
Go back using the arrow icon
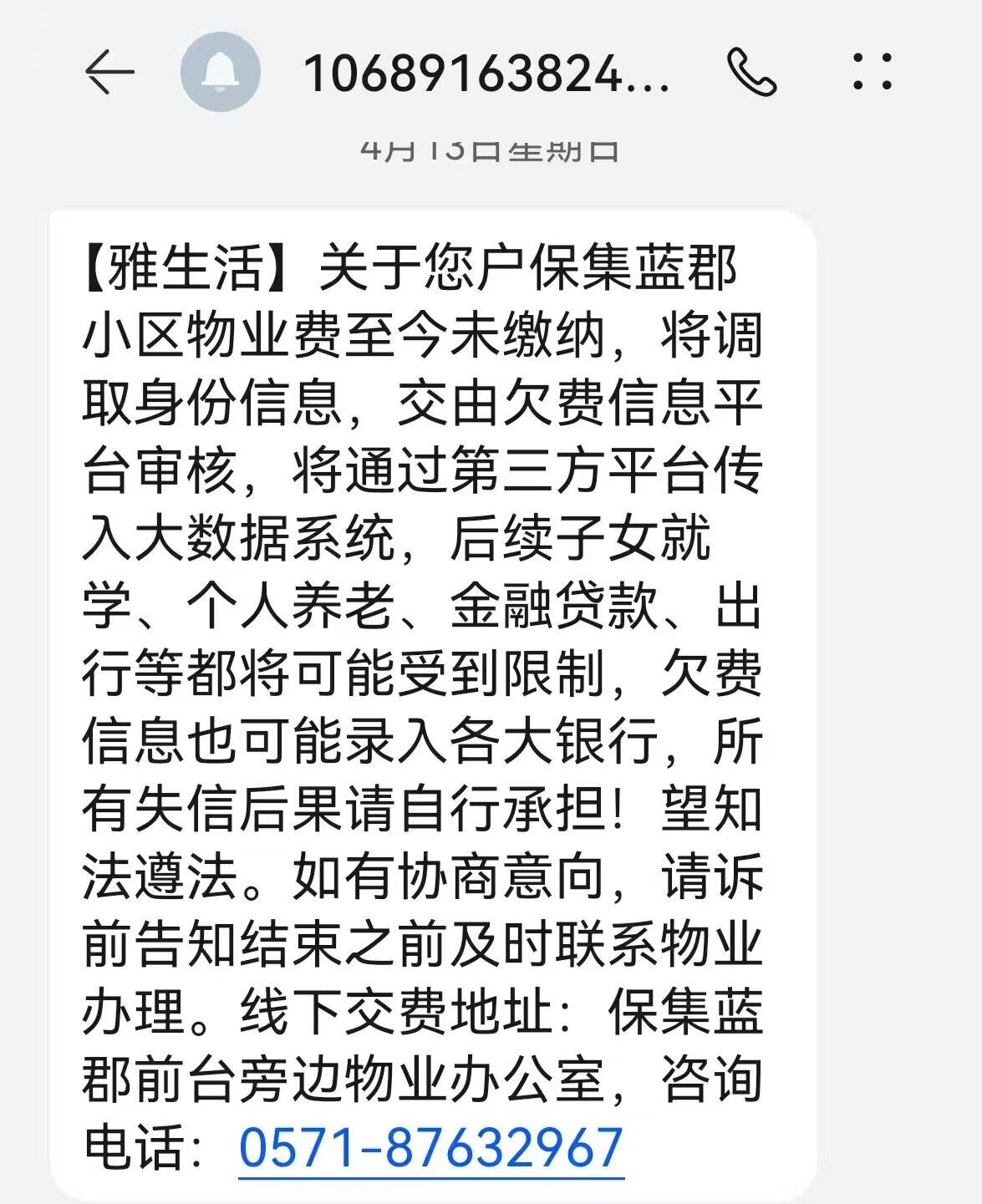109,72
